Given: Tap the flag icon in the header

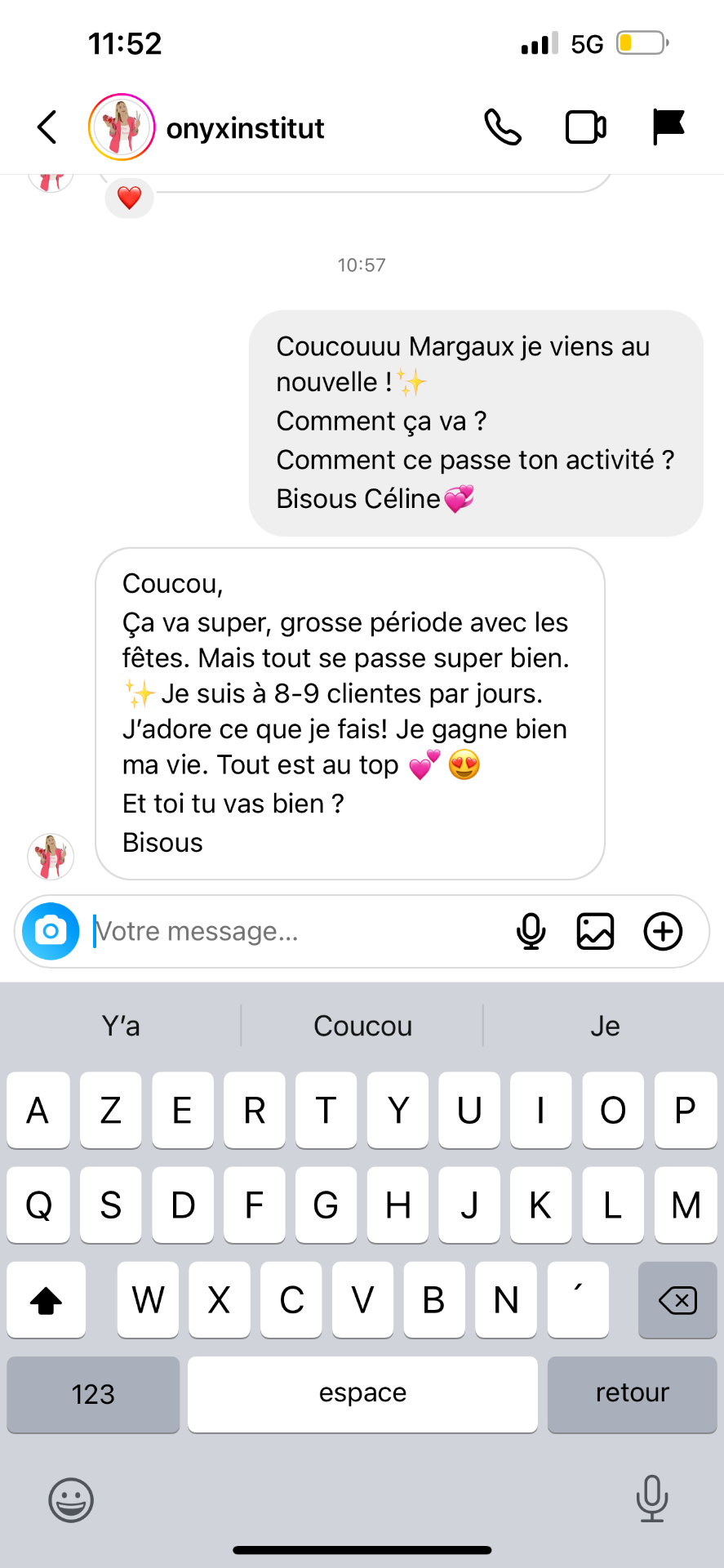Looking at the screenshot, I should [x=668, y=127].
